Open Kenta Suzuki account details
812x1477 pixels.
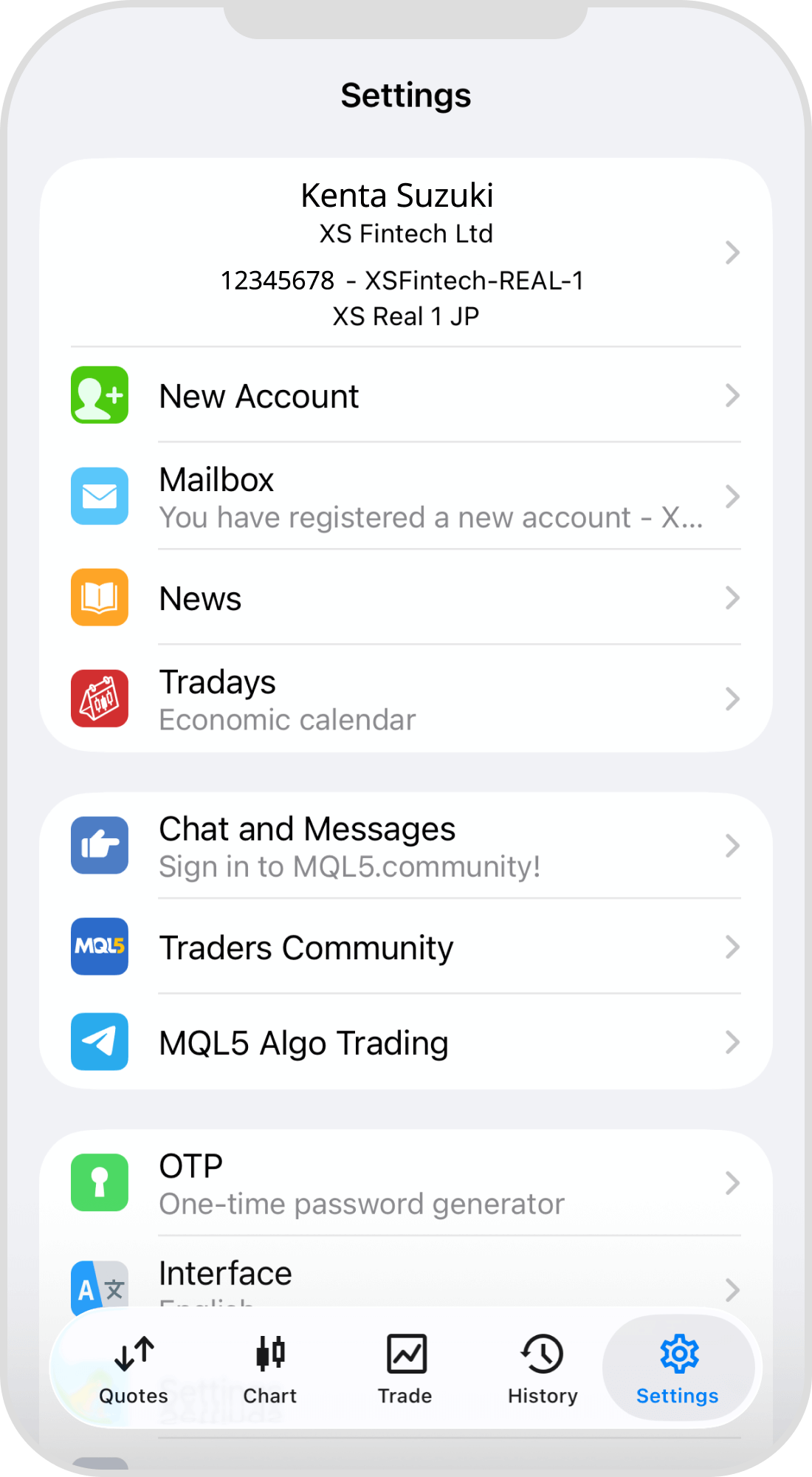[x=405, y=253]
